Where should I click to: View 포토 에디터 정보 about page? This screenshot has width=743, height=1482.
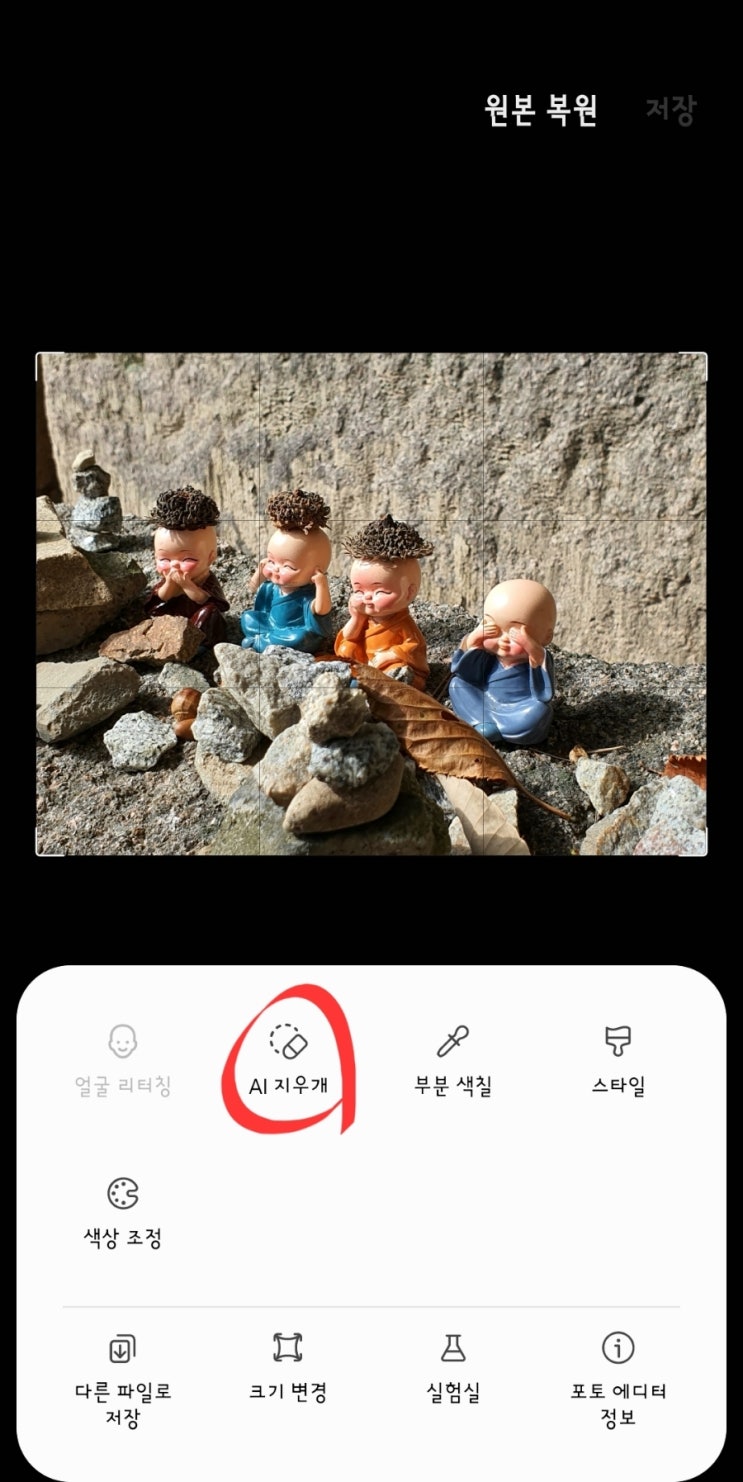coord(618,1380)
